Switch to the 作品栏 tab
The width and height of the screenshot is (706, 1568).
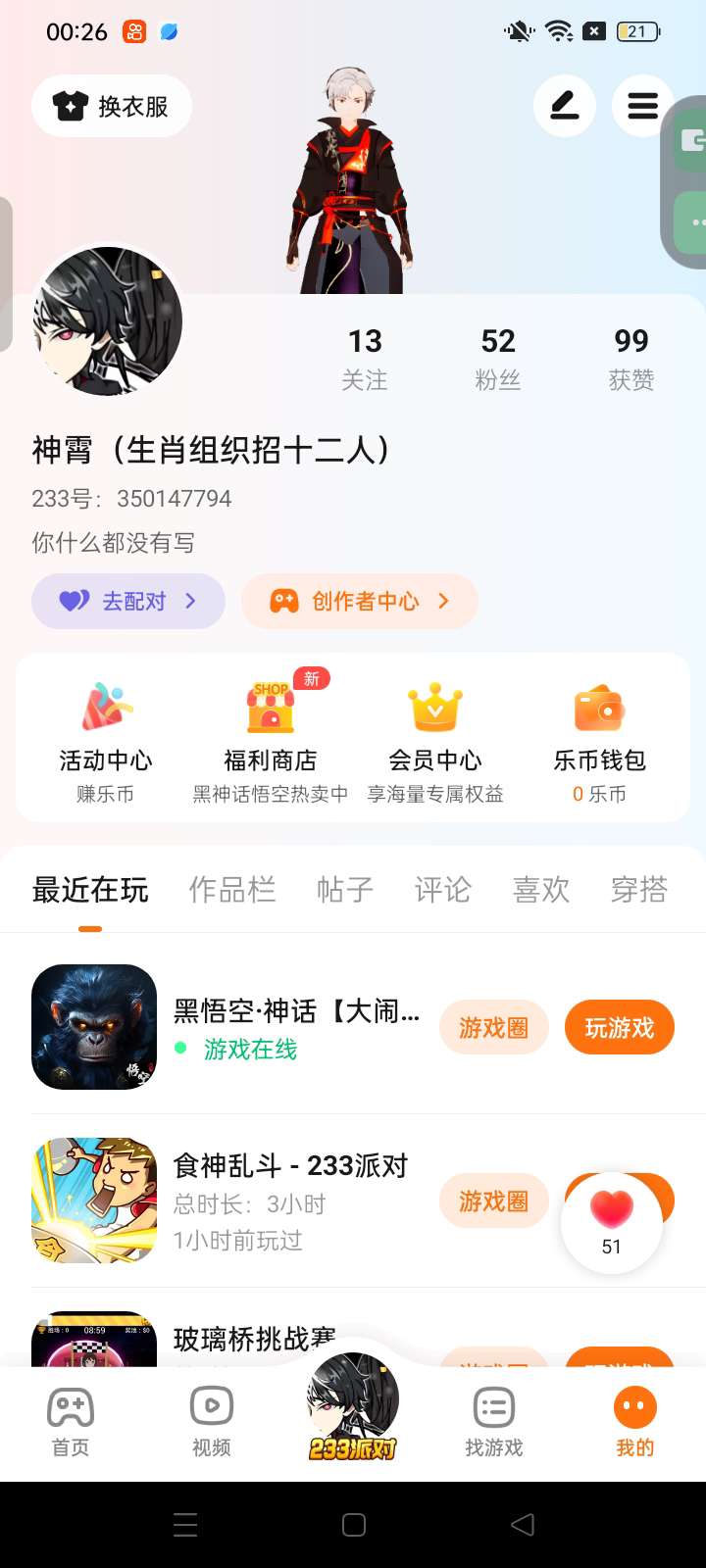232,890
